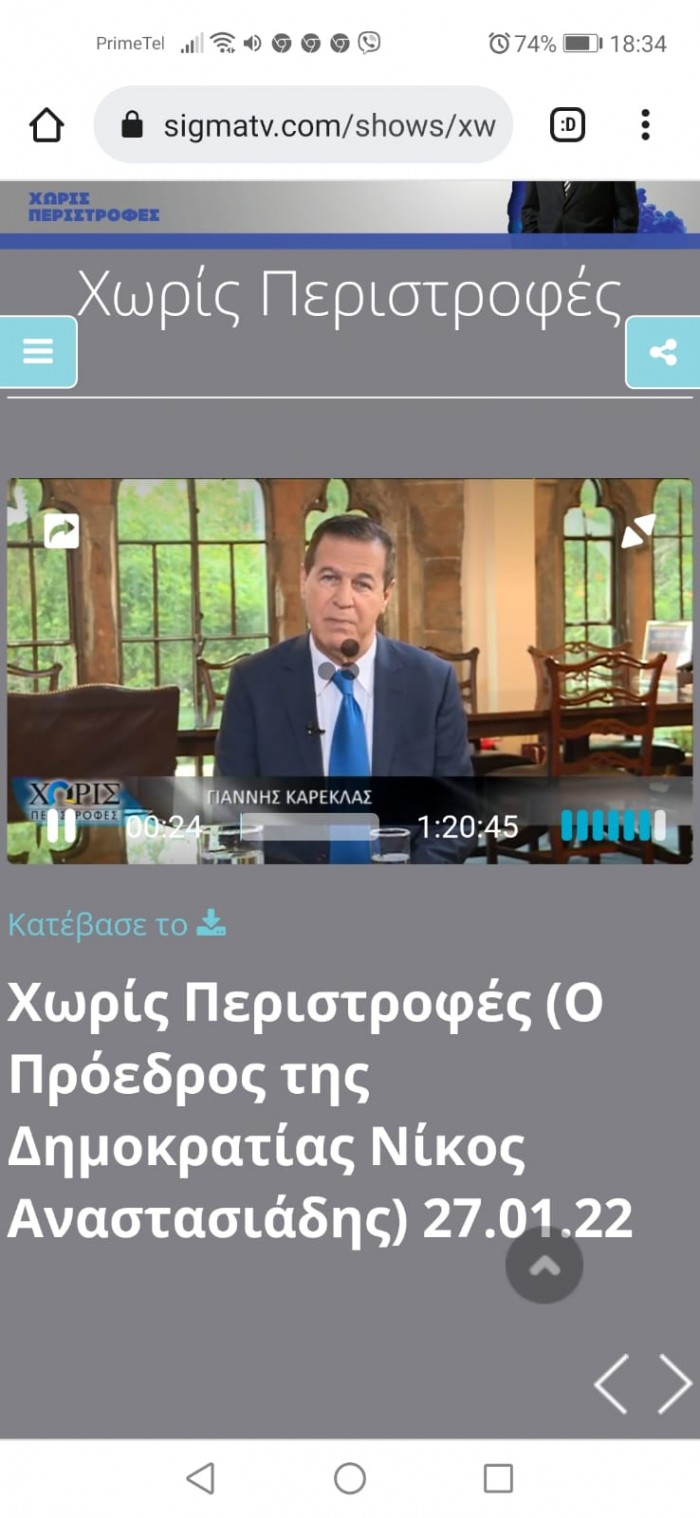The width and height of the screenshot is (700, 1518).
Task: Open the site hamburger menu
Action: (x=38, y=352)
